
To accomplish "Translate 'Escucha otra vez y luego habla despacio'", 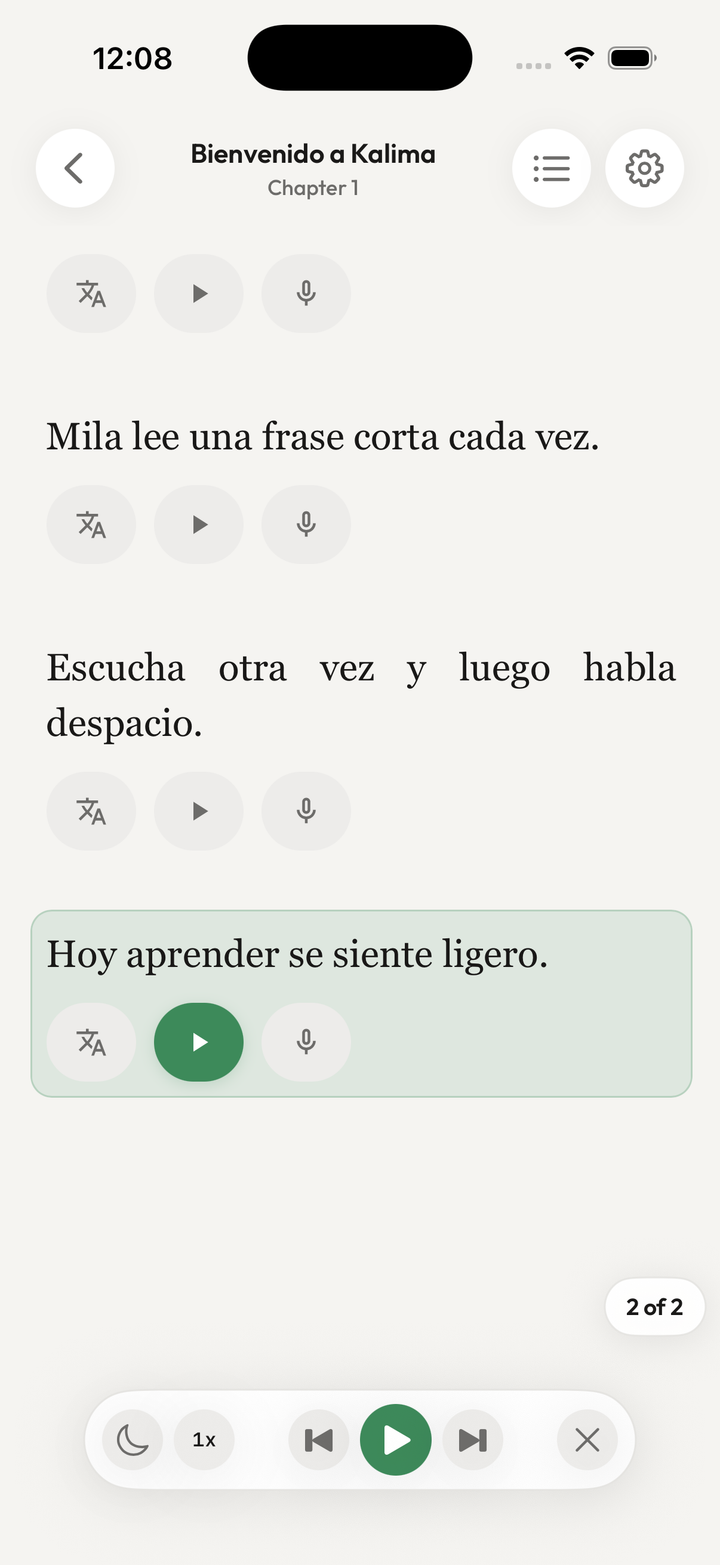I will 91,811.
